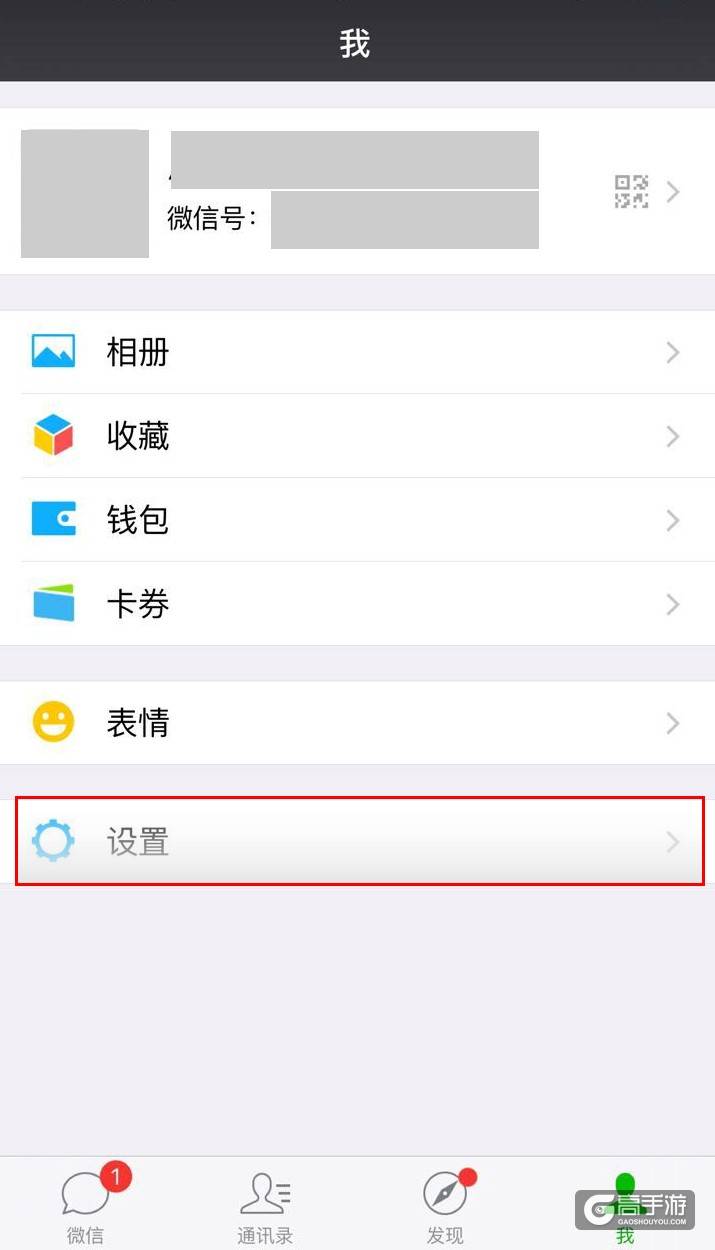Select the 我 profile tab
This screenshot has height=1250, width=715.
[x=625, y=1205]
